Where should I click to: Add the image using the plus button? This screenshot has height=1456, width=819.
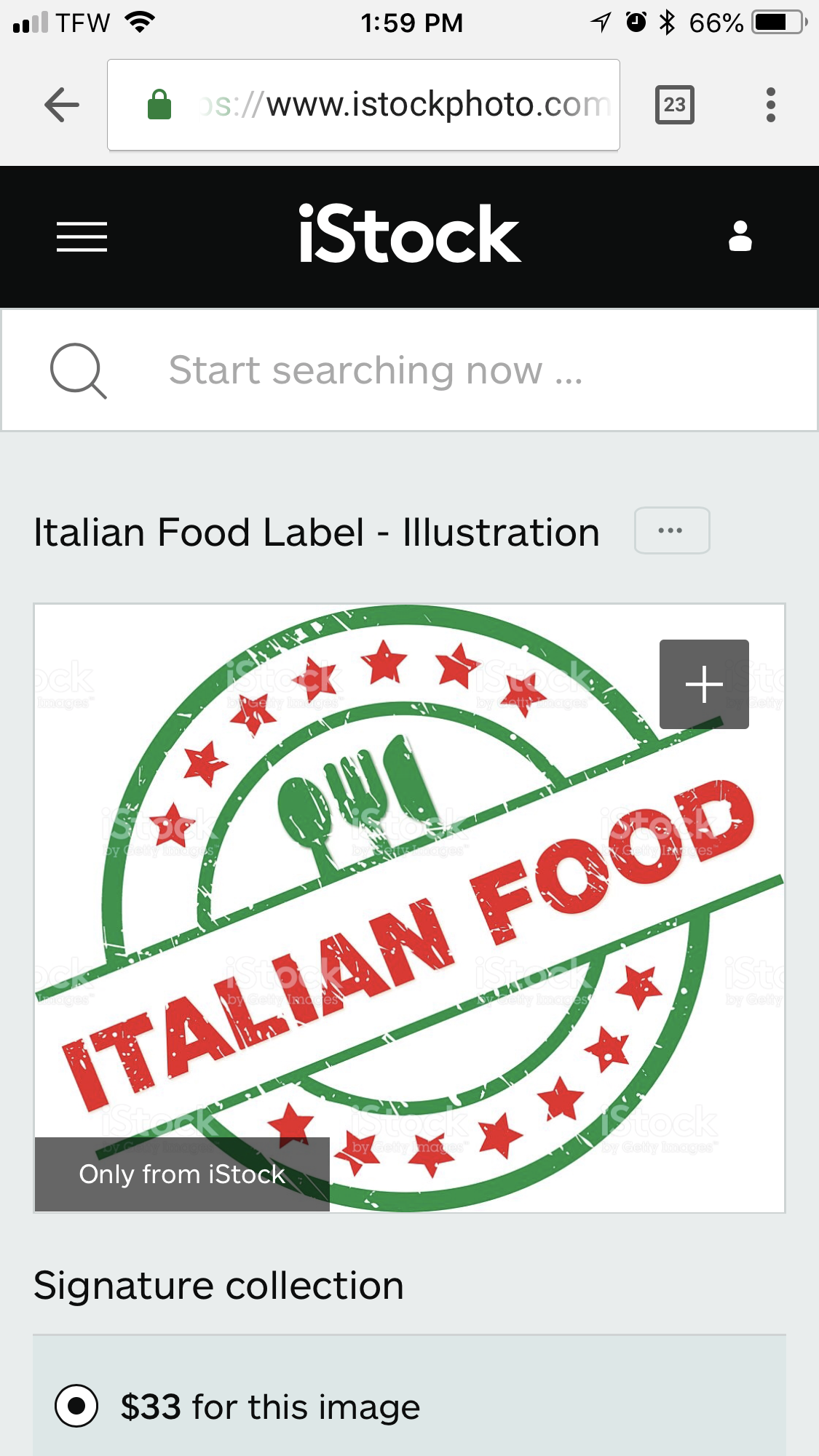(703, 684)
